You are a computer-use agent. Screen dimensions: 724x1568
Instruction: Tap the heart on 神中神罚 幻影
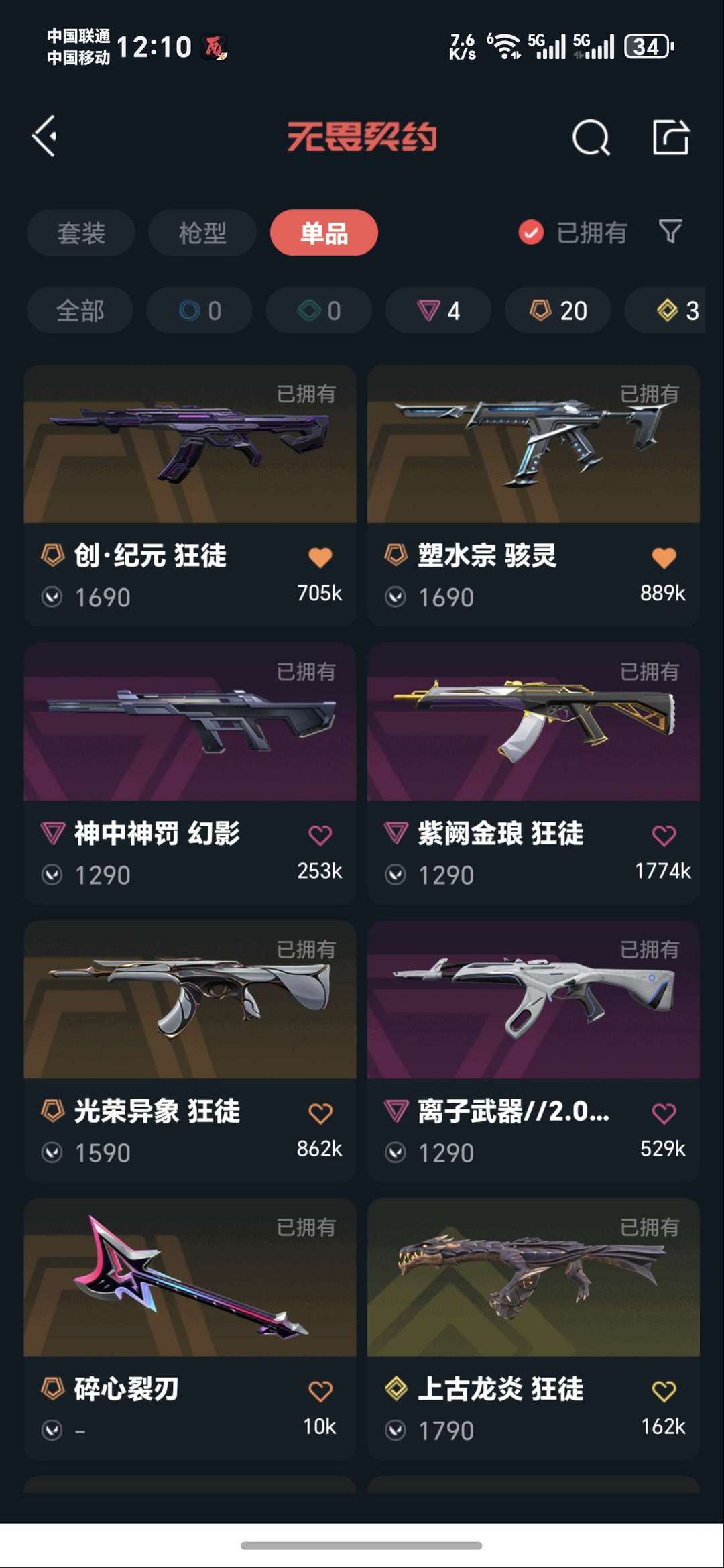[x=319, y=835]
